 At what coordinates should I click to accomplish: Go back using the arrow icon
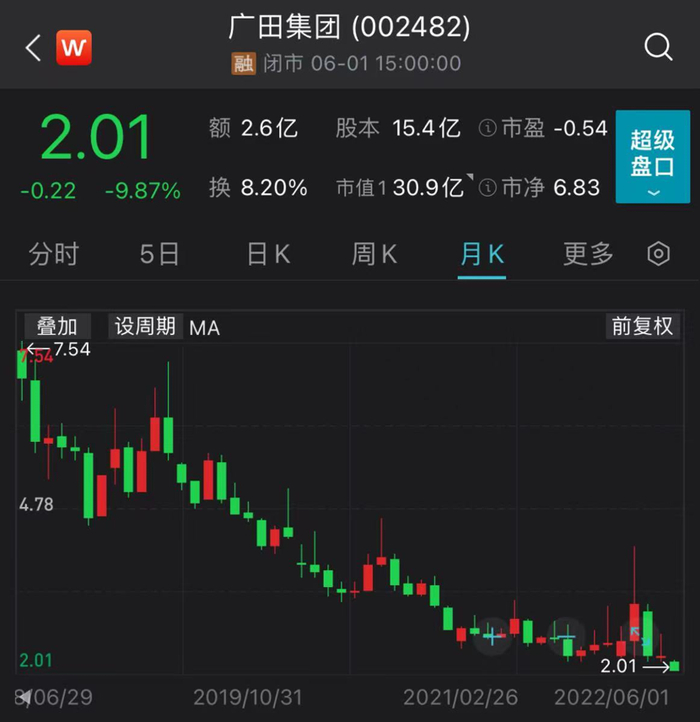tap(33, 47)
